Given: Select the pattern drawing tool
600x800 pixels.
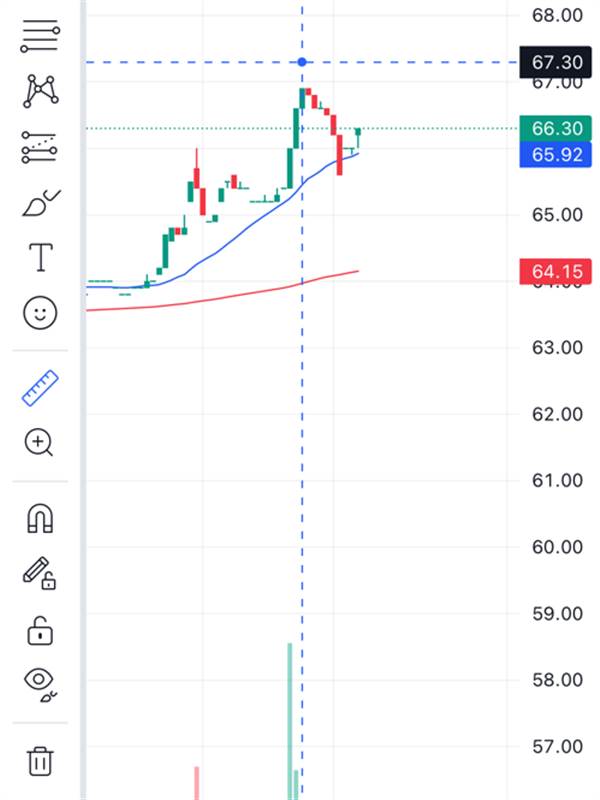Looking at the screenshot, I should pyautogui.click(x=40, y=92).
